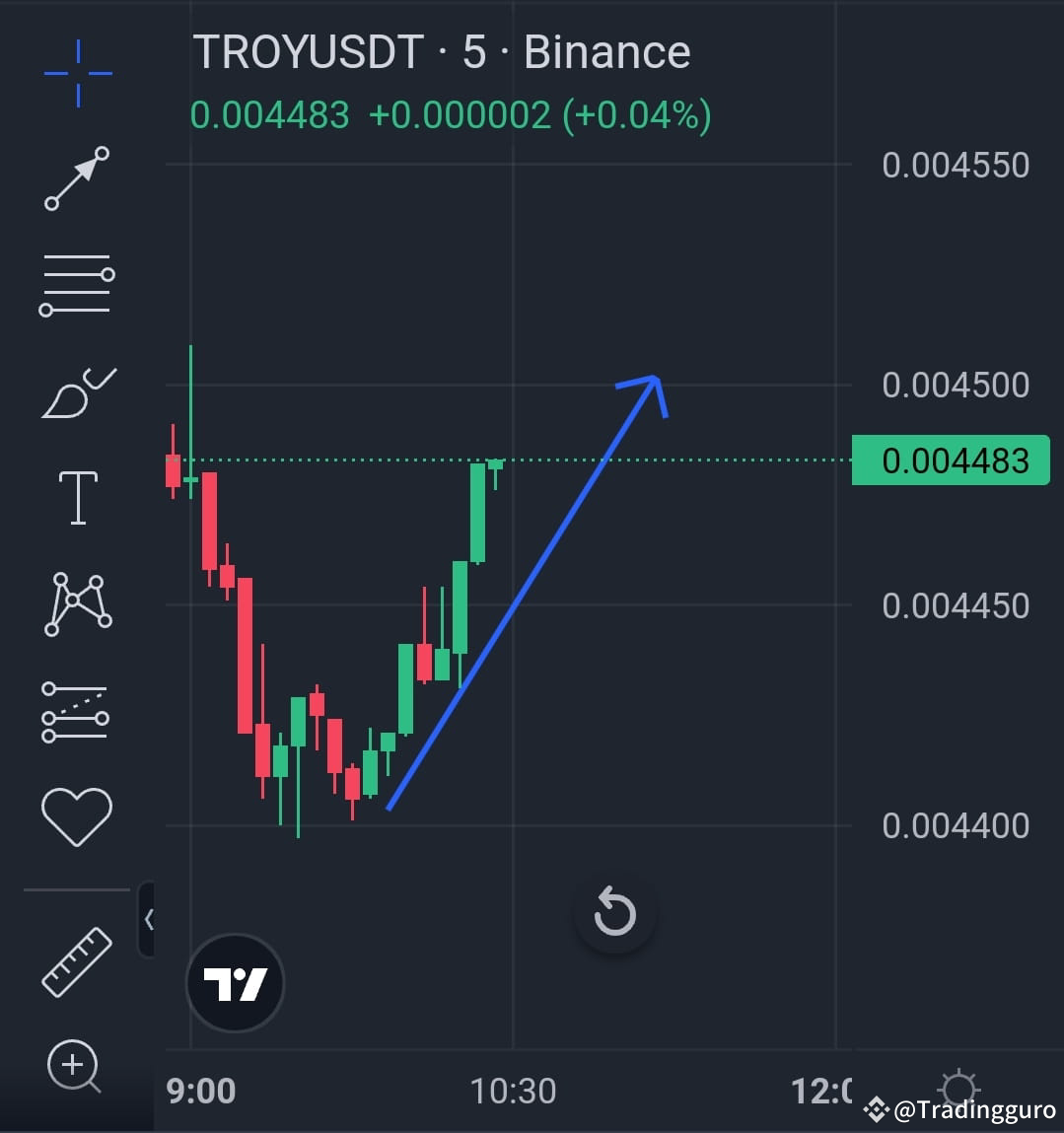Select the forecast projection tool
This screenshot has width=1064, height=1133.
click(77, 712)
